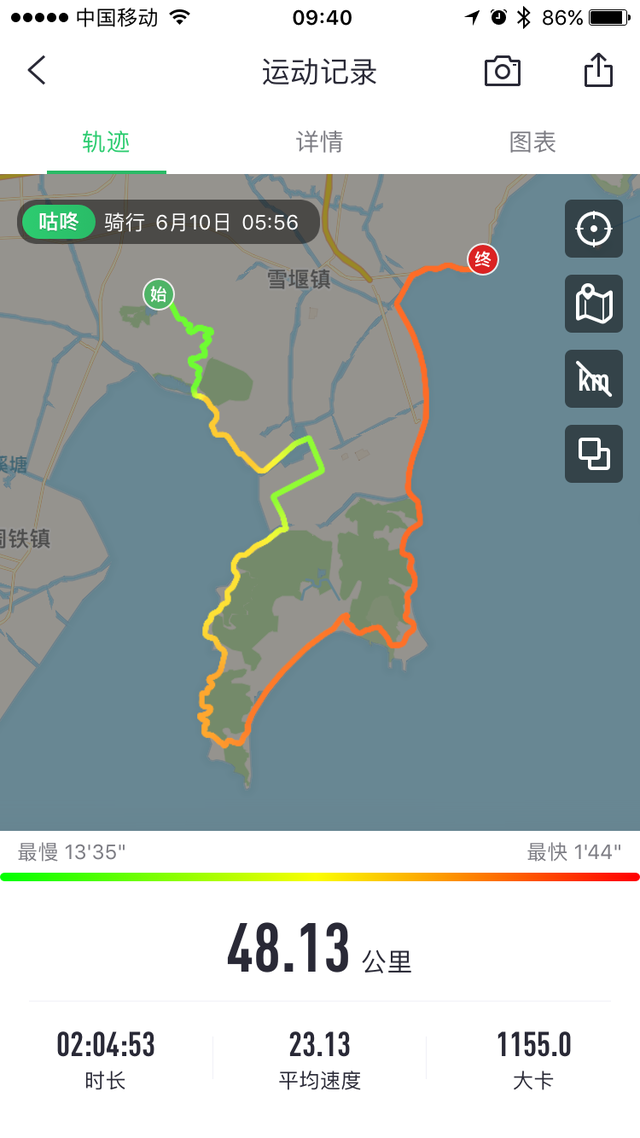Screen dimensions: 640x1138
Task: Tap the green 始 start marker
Action: [158, 293]
